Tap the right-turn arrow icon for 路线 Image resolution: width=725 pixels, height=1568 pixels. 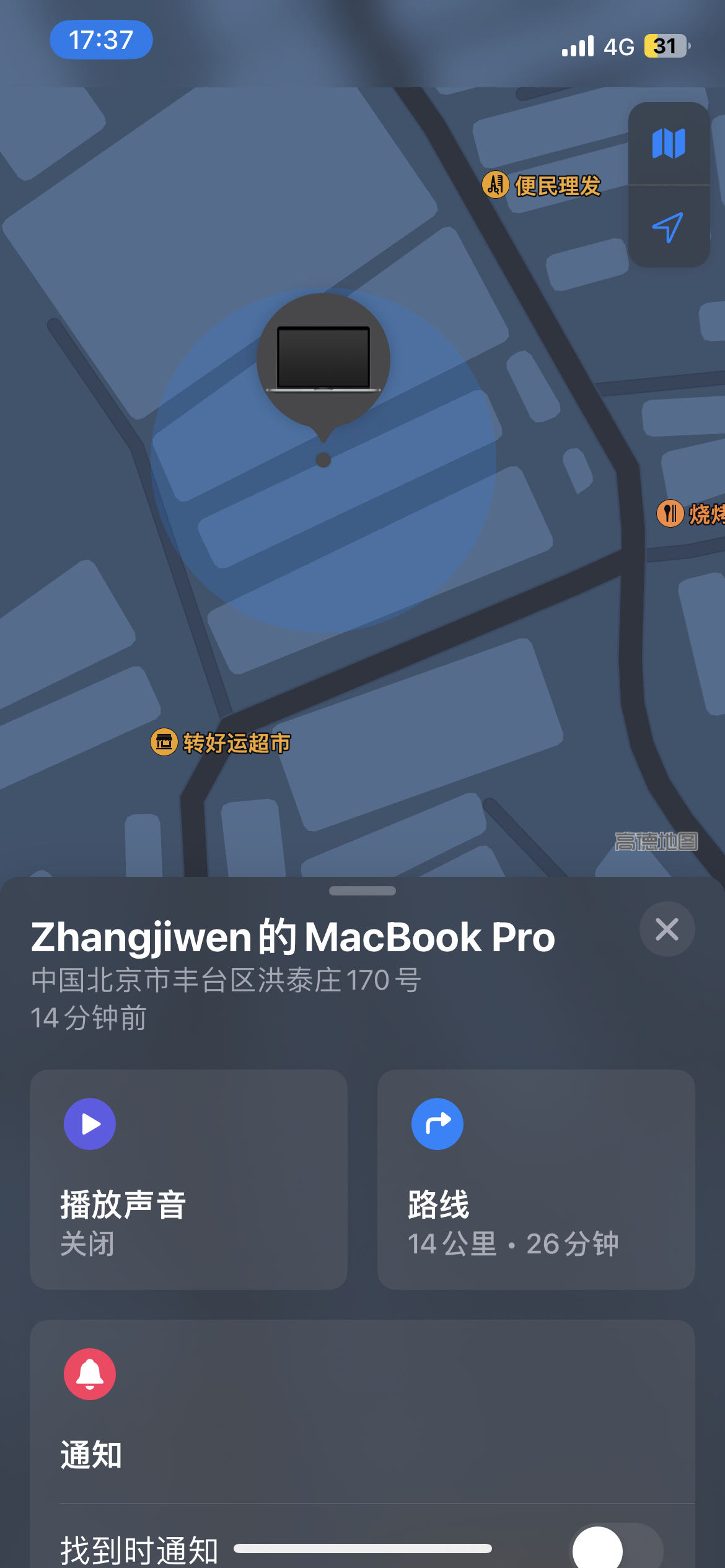pos(437,1124)
